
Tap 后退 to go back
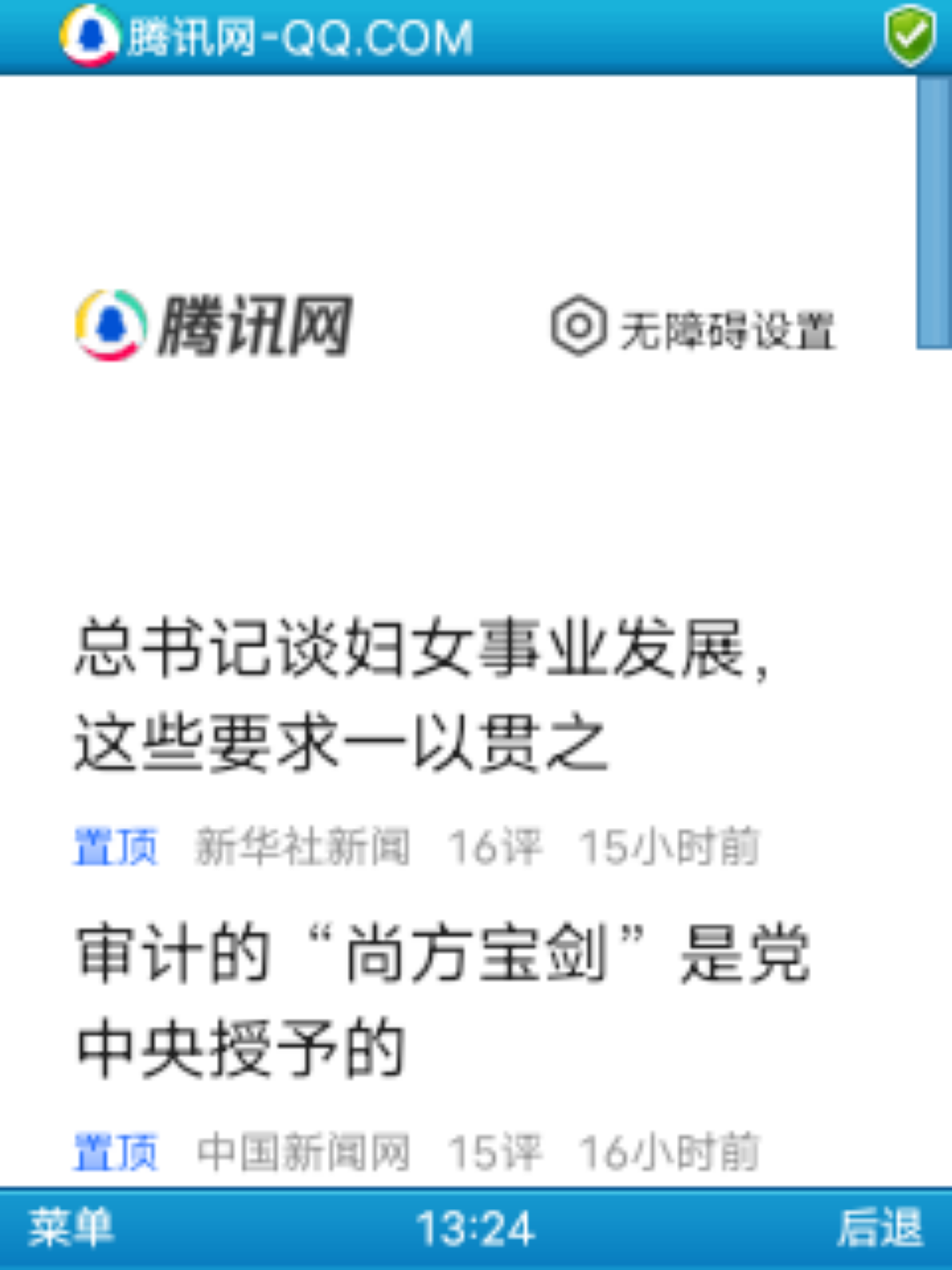[879, 1228]
